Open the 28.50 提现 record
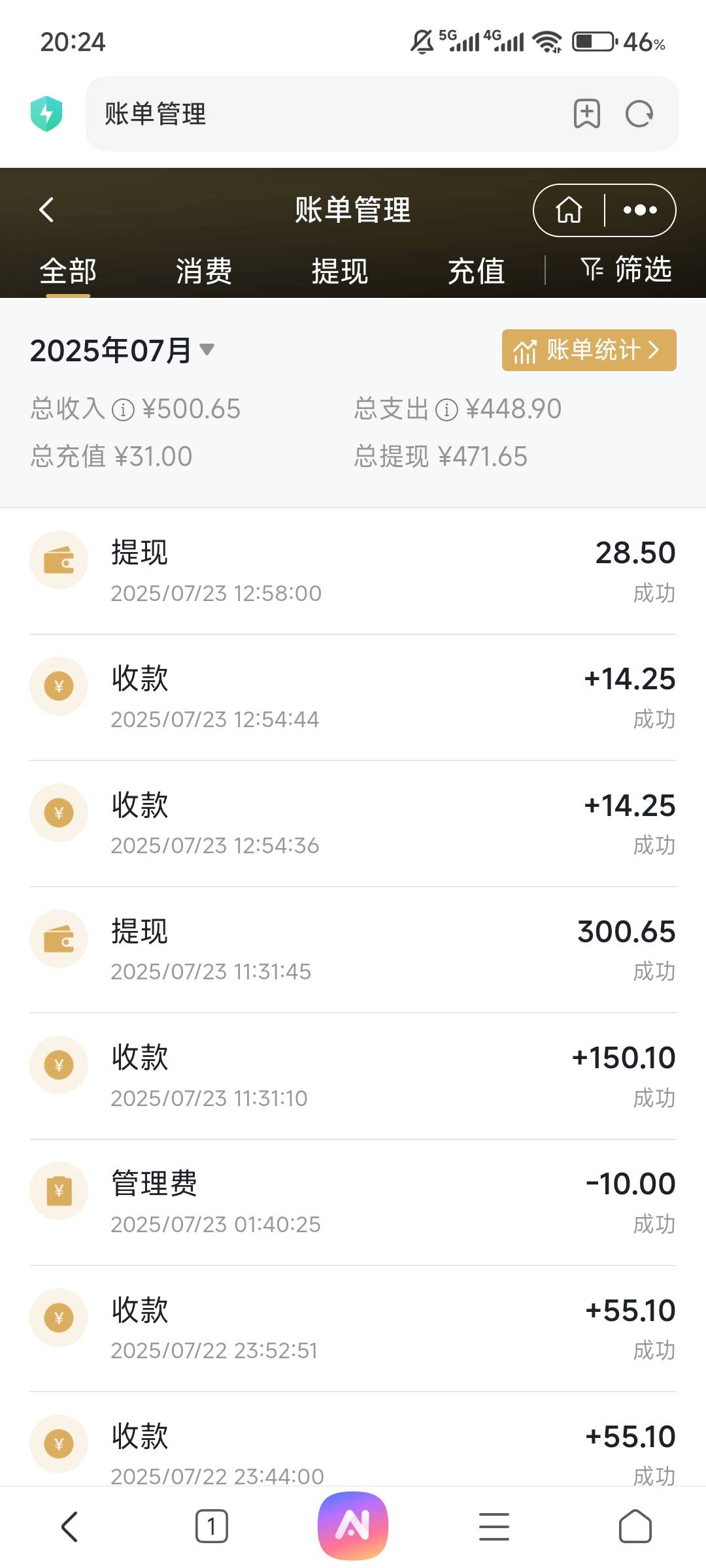The width and height of the screenshot is (706, 1568). tap(353, 571)
